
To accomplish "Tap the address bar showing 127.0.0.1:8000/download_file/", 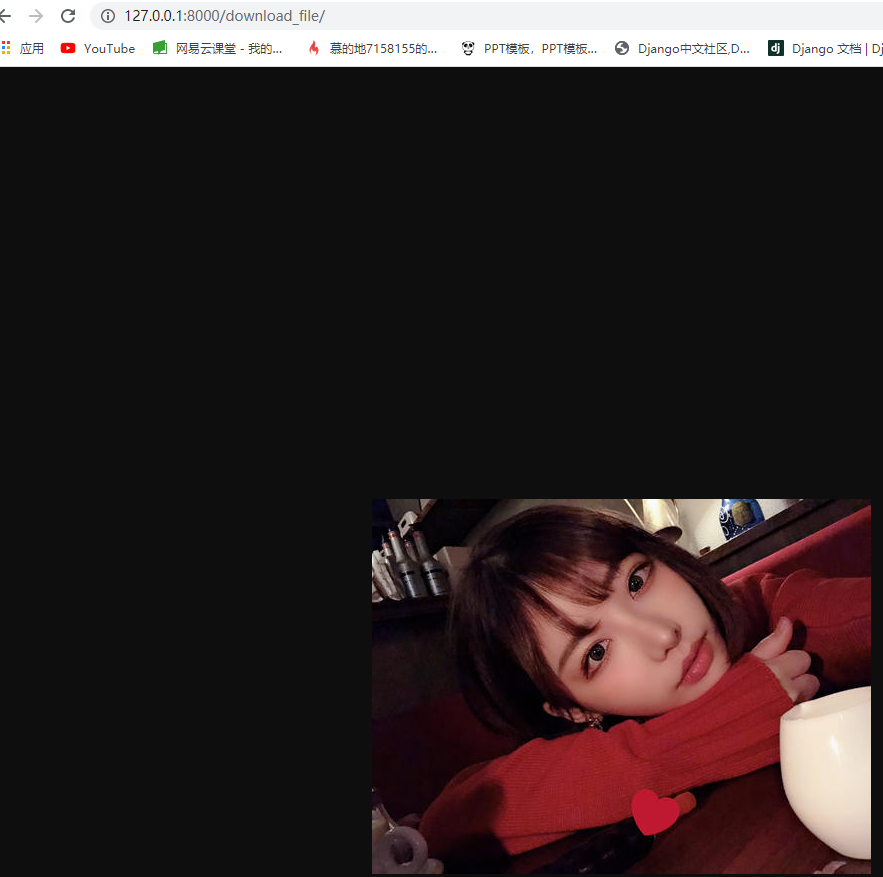I will pyautogui.click(x=400, y=16).
